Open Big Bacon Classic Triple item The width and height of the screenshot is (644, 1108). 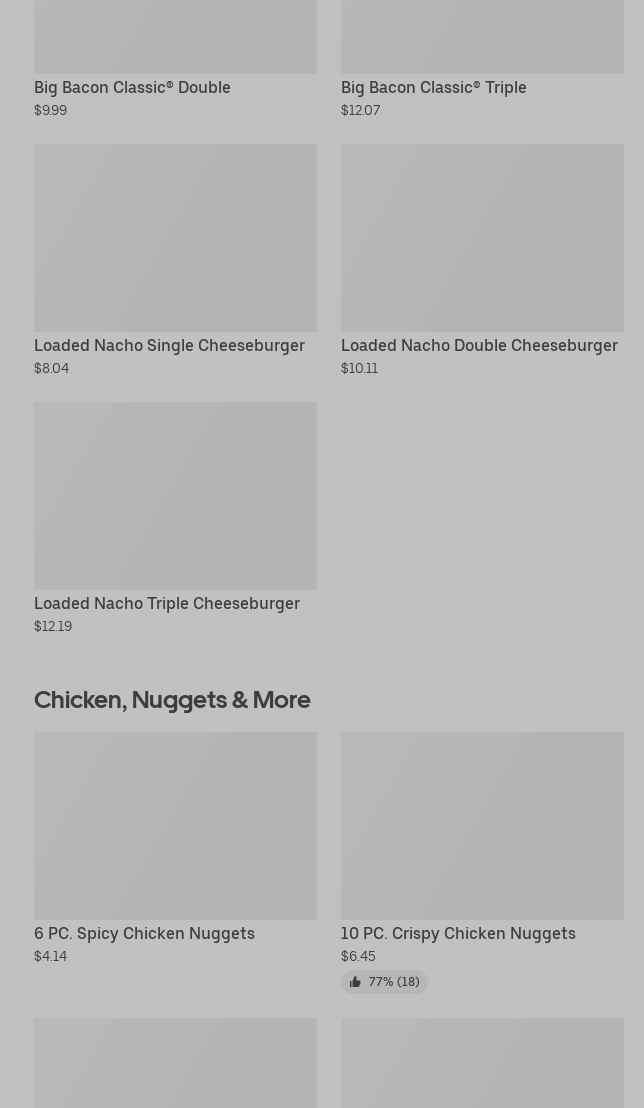click(x=482, y=59)
